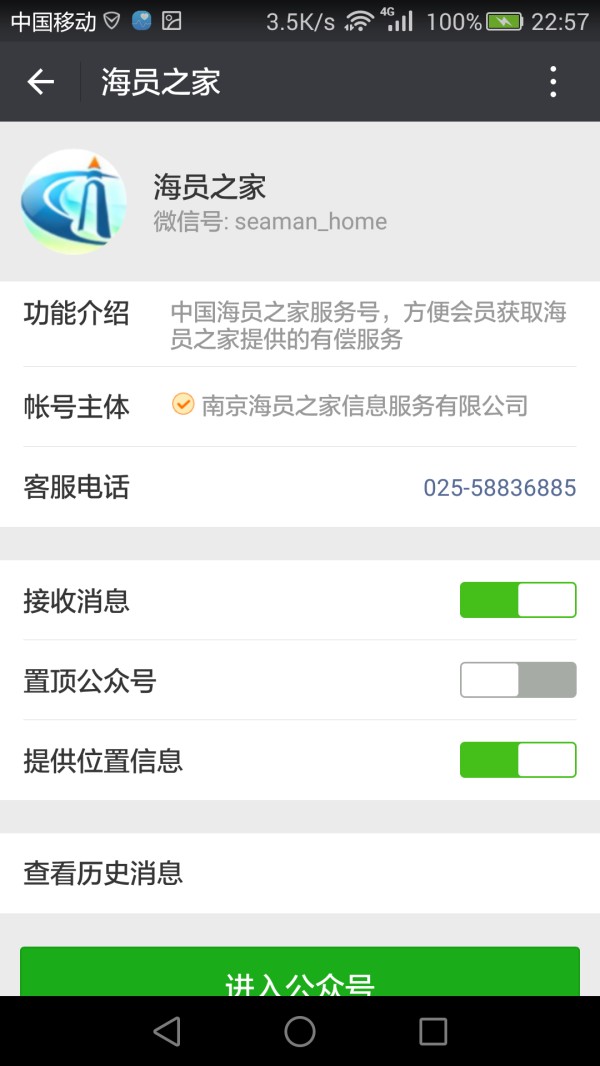Viewport: 600px width, 1066px height.
Task: Open the 海员之家 profile avatar
Action: tap(73, 201)
